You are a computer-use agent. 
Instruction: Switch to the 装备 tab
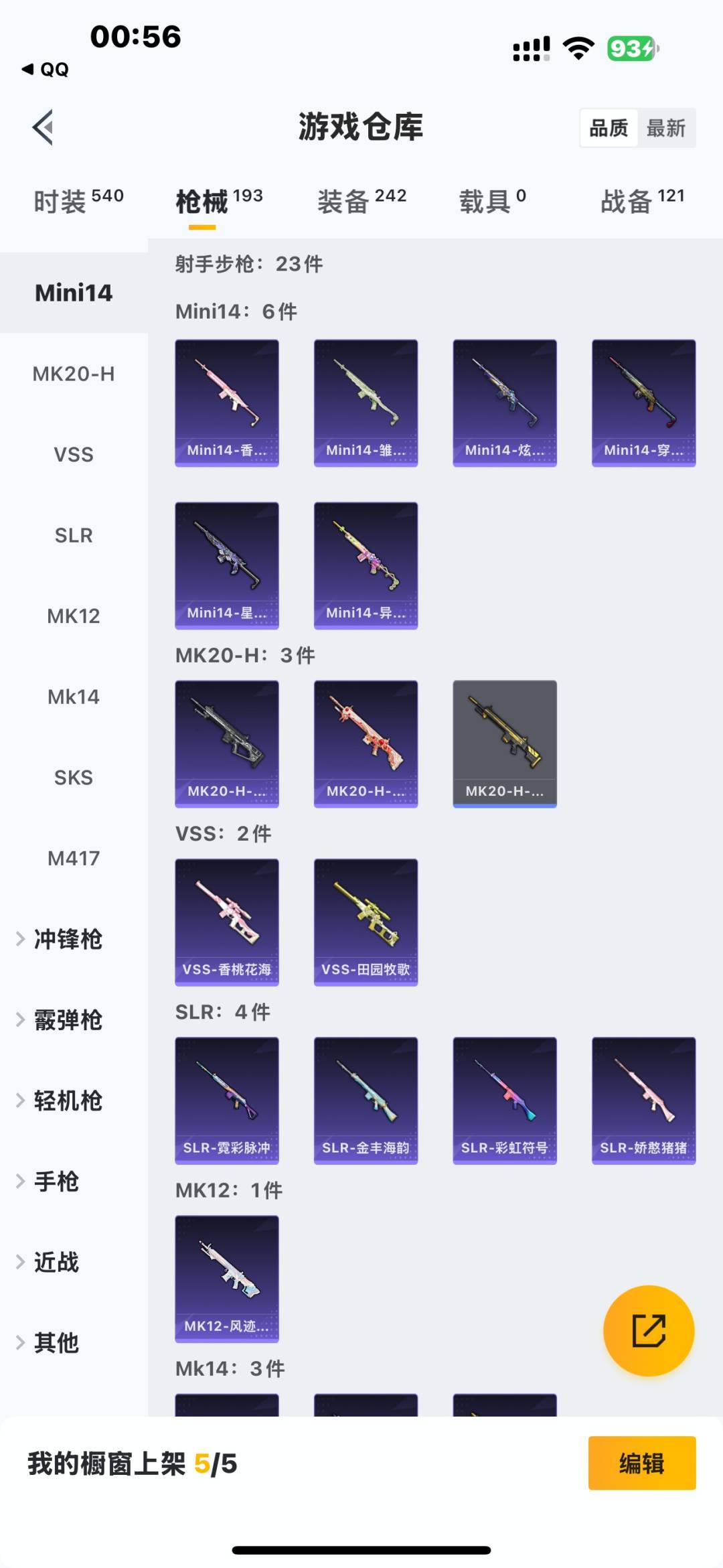361,201
